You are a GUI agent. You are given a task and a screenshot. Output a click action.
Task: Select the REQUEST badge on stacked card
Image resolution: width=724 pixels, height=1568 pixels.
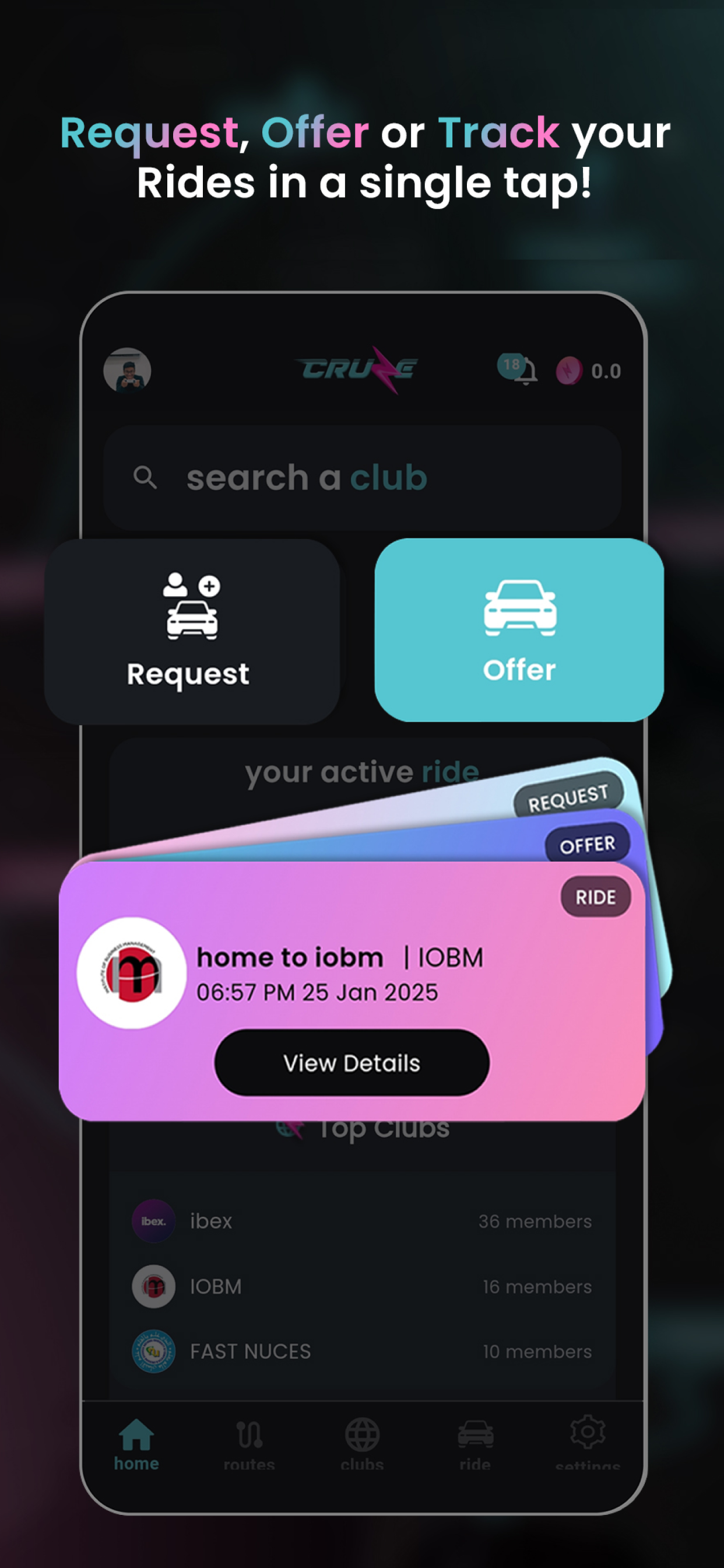[568, 794]
